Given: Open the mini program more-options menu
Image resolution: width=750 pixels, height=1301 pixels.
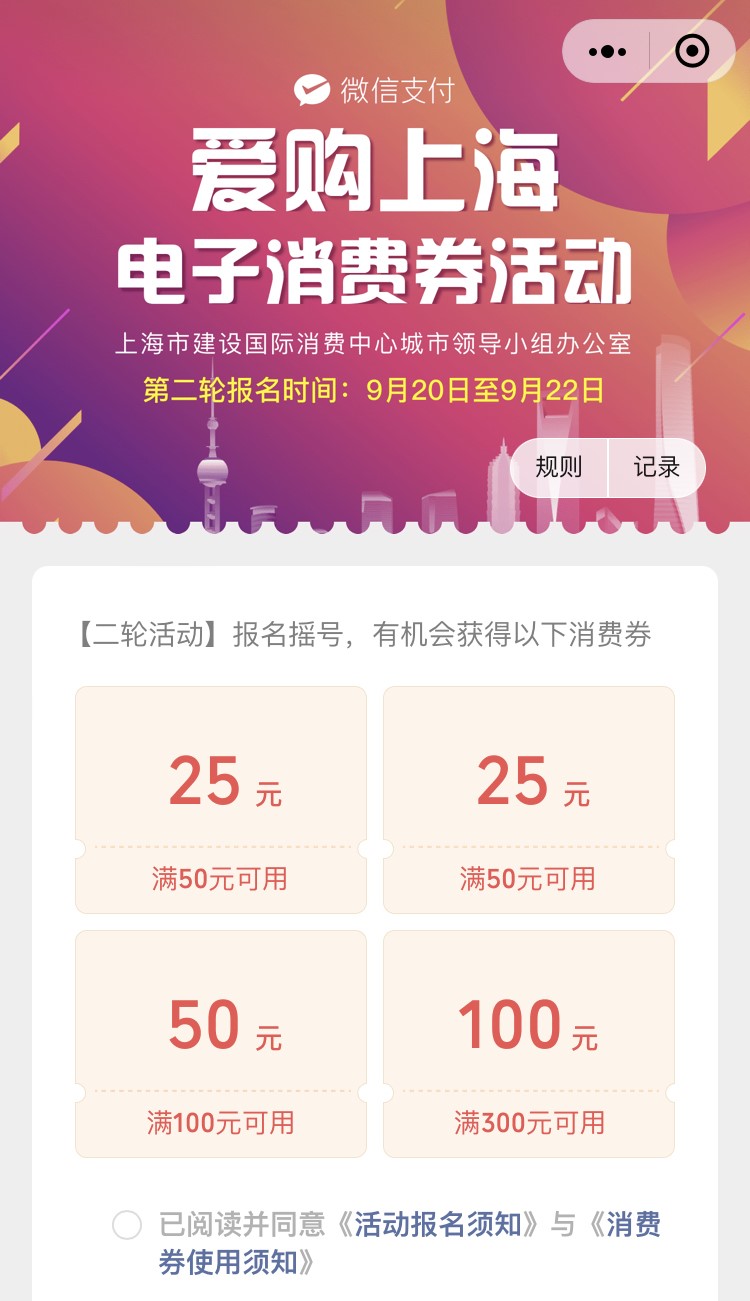Looking at the screenshot, I should 607,51.
